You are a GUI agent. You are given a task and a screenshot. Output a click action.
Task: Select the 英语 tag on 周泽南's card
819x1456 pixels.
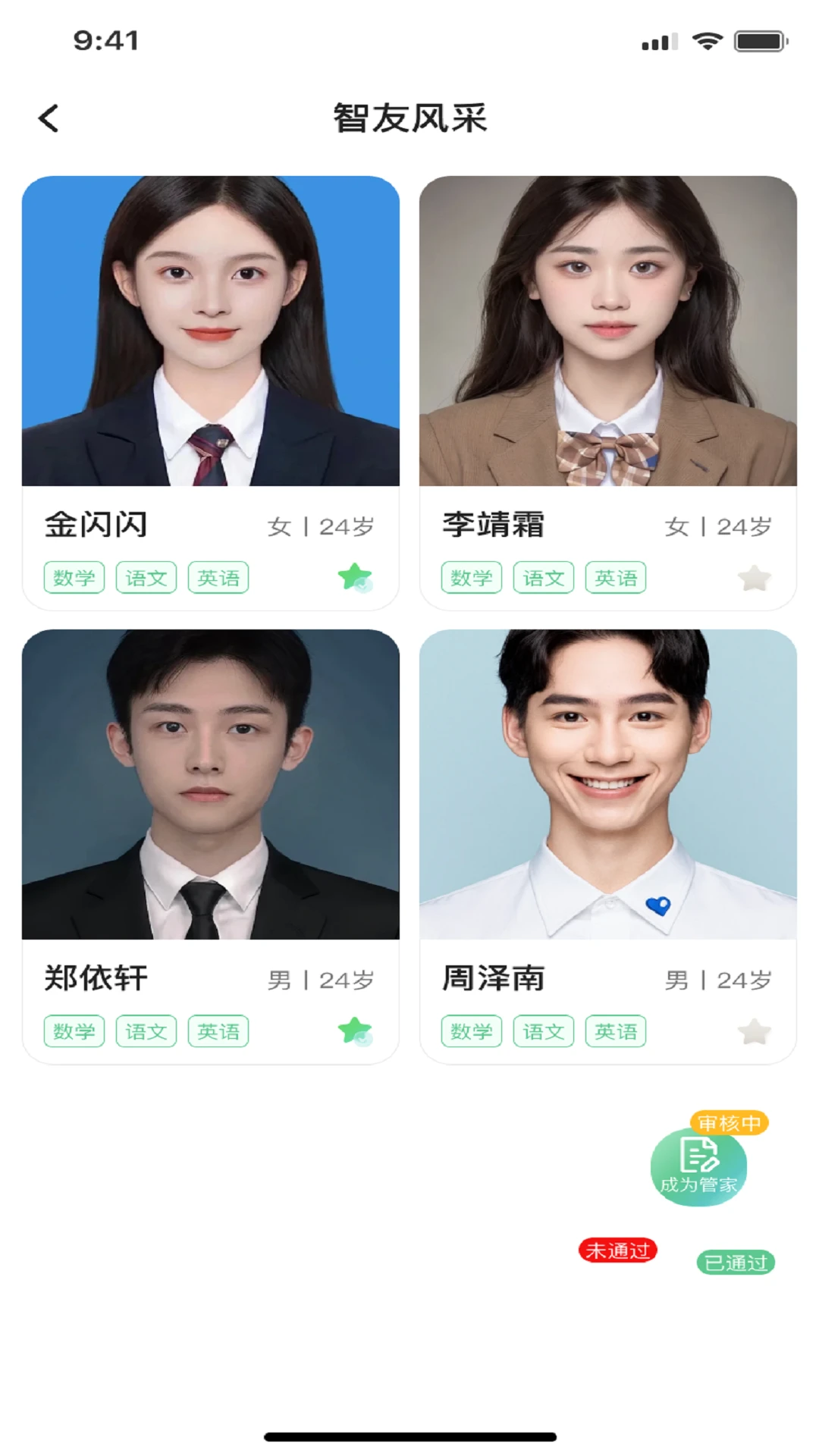[616, 1031]
